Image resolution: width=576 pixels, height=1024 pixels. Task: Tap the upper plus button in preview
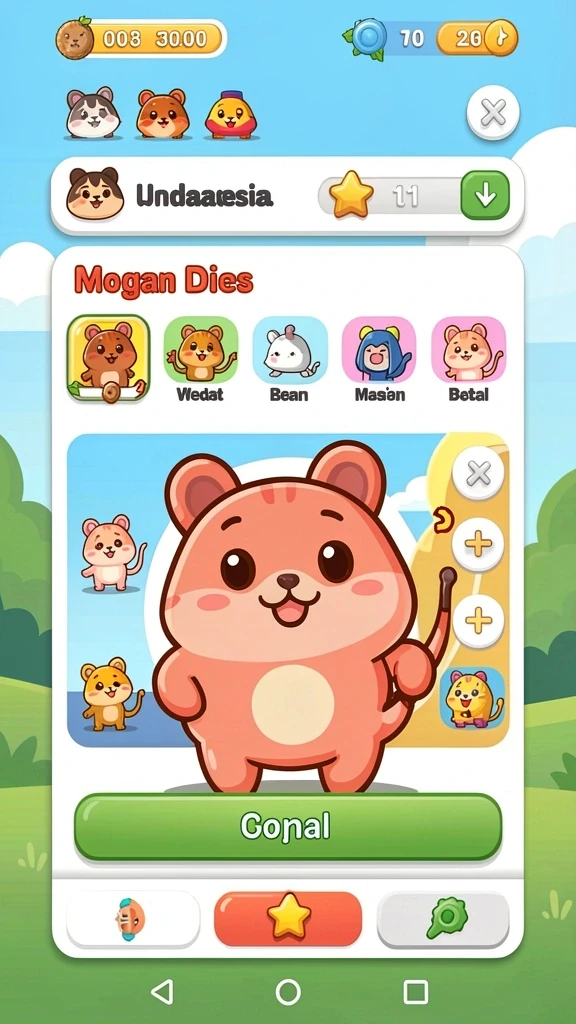pyautogui.click(x=478, y=544)
